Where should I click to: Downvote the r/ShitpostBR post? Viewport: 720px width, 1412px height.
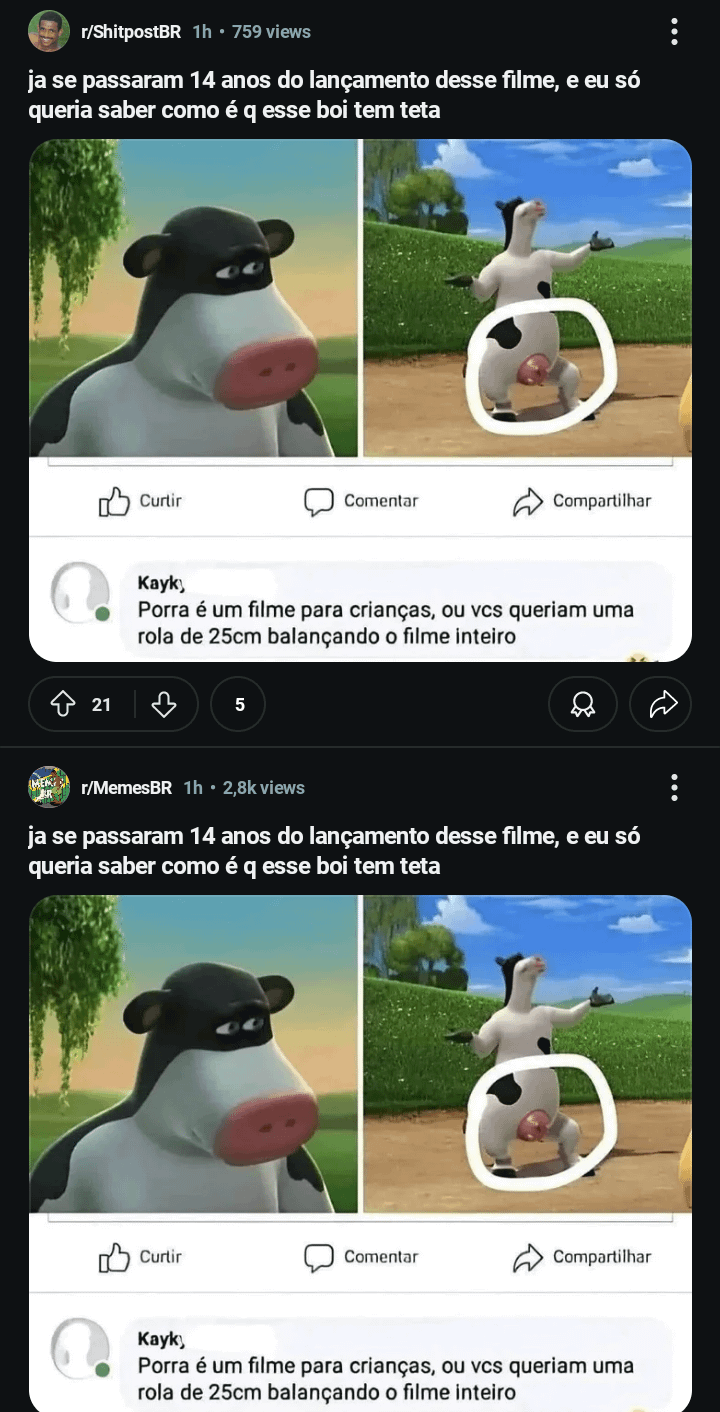164,705
